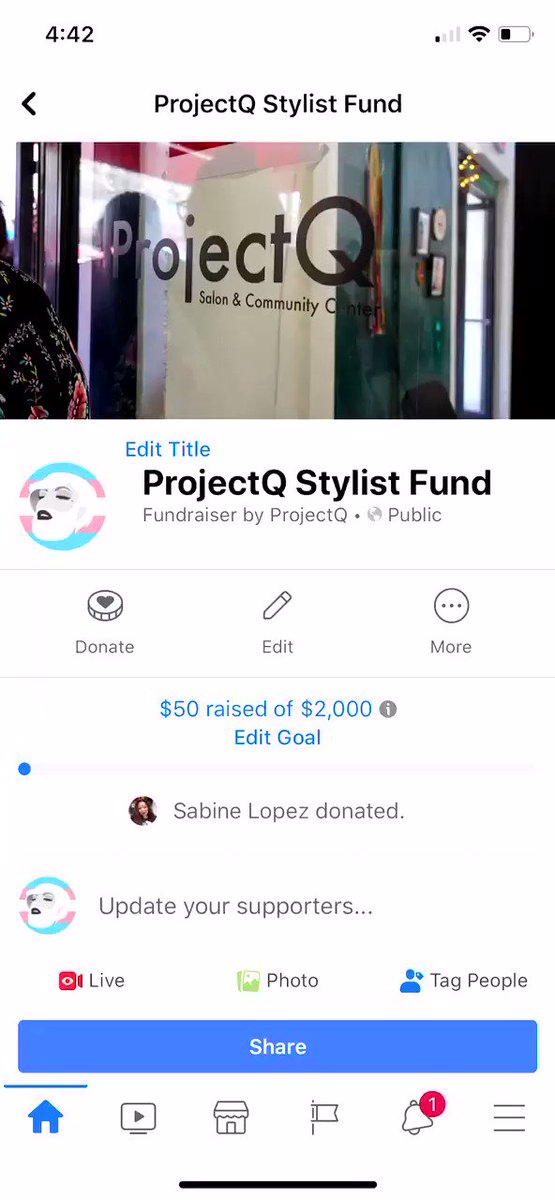
Task: Write in Update your supporters field
Action: point(235,907)
